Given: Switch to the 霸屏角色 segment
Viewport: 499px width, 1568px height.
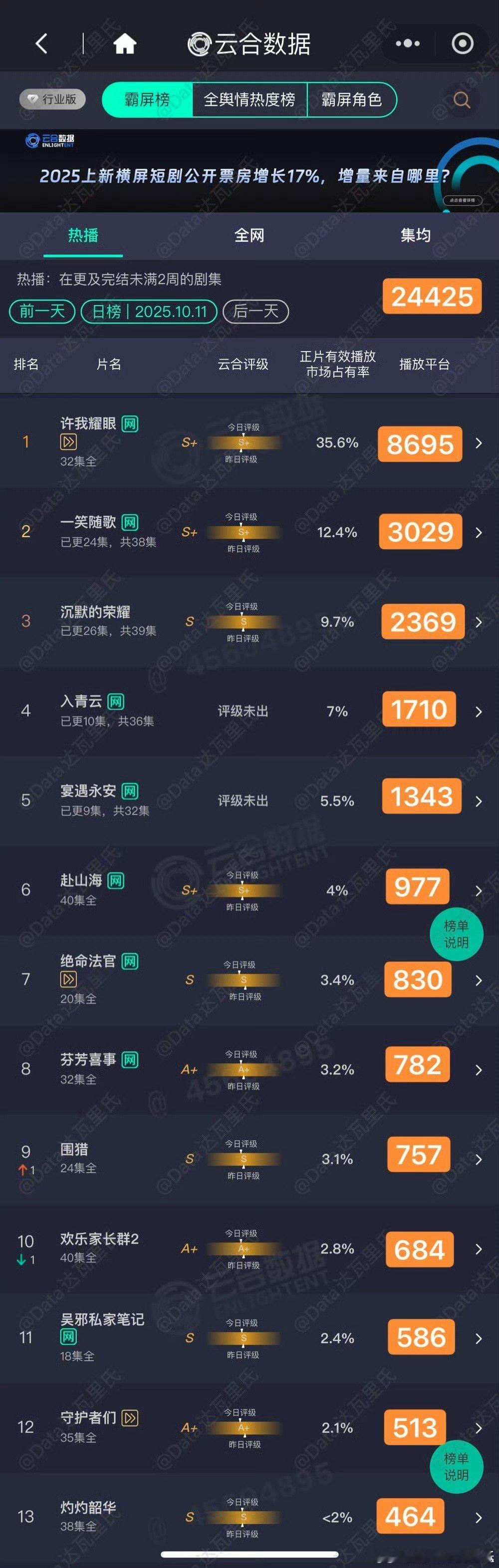Looking at the screenshot, I should 352,100.
